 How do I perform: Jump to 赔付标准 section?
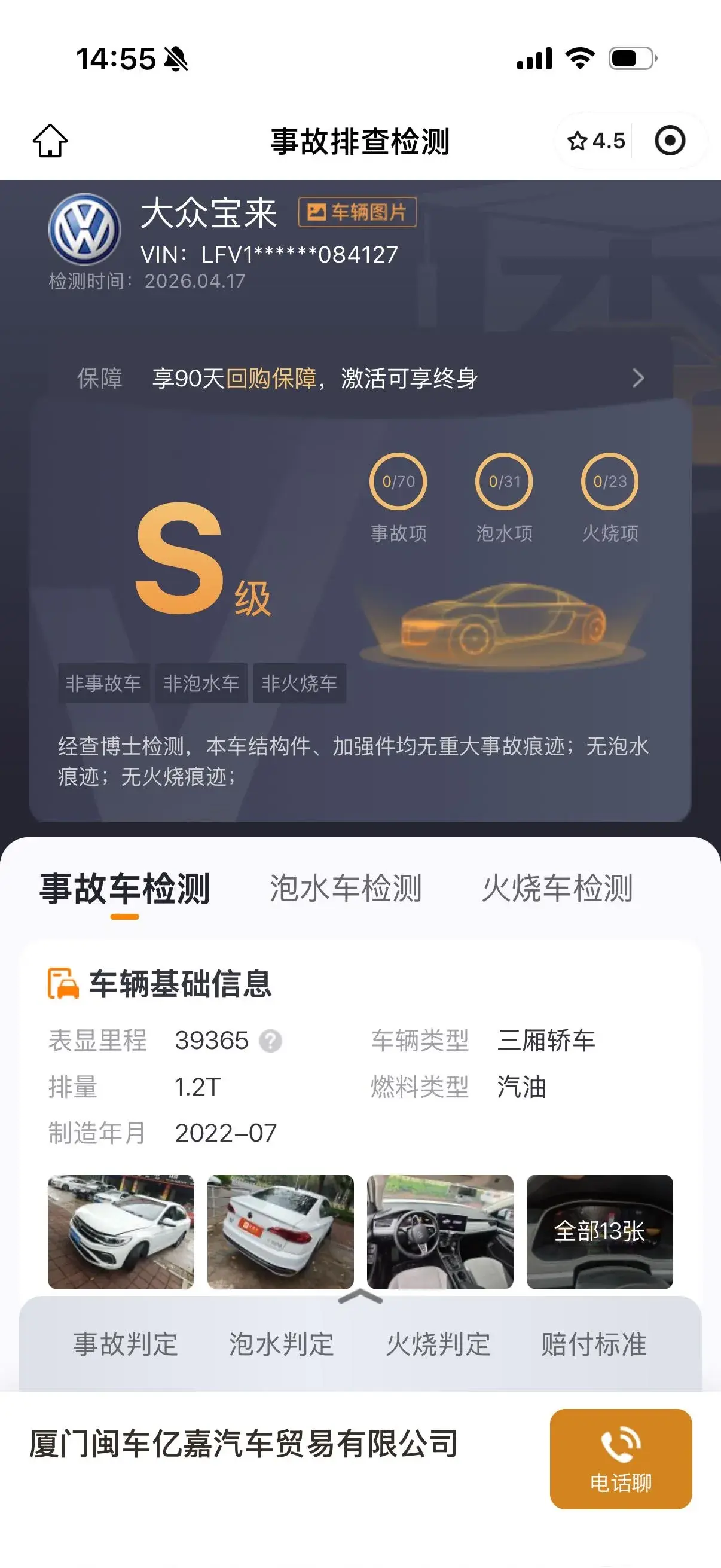coord(594,1344)
